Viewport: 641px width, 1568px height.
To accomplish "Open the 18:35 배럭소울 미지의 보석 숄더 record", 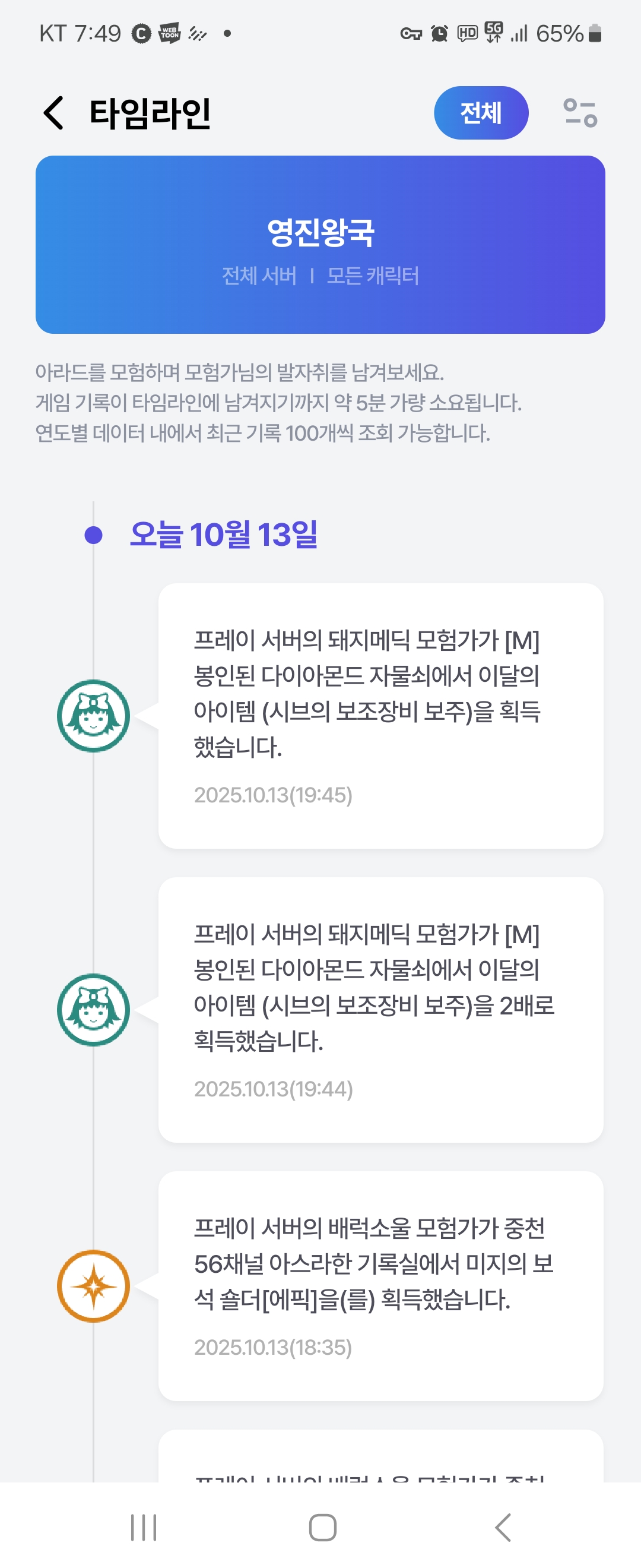I will pyautogui.click(x=380, y=1285).
